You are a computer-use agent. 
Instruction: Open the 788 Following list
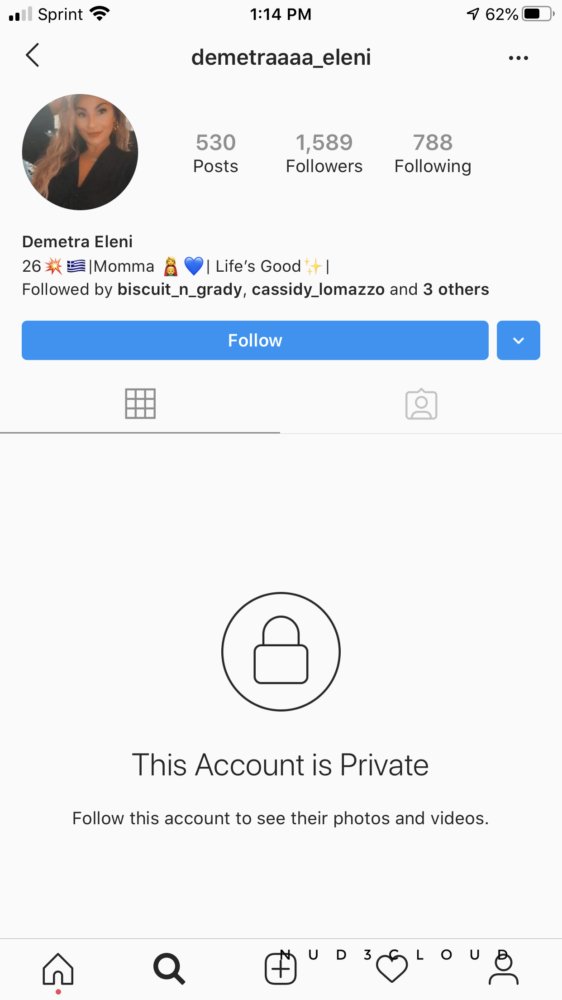[x=433, y=153]
